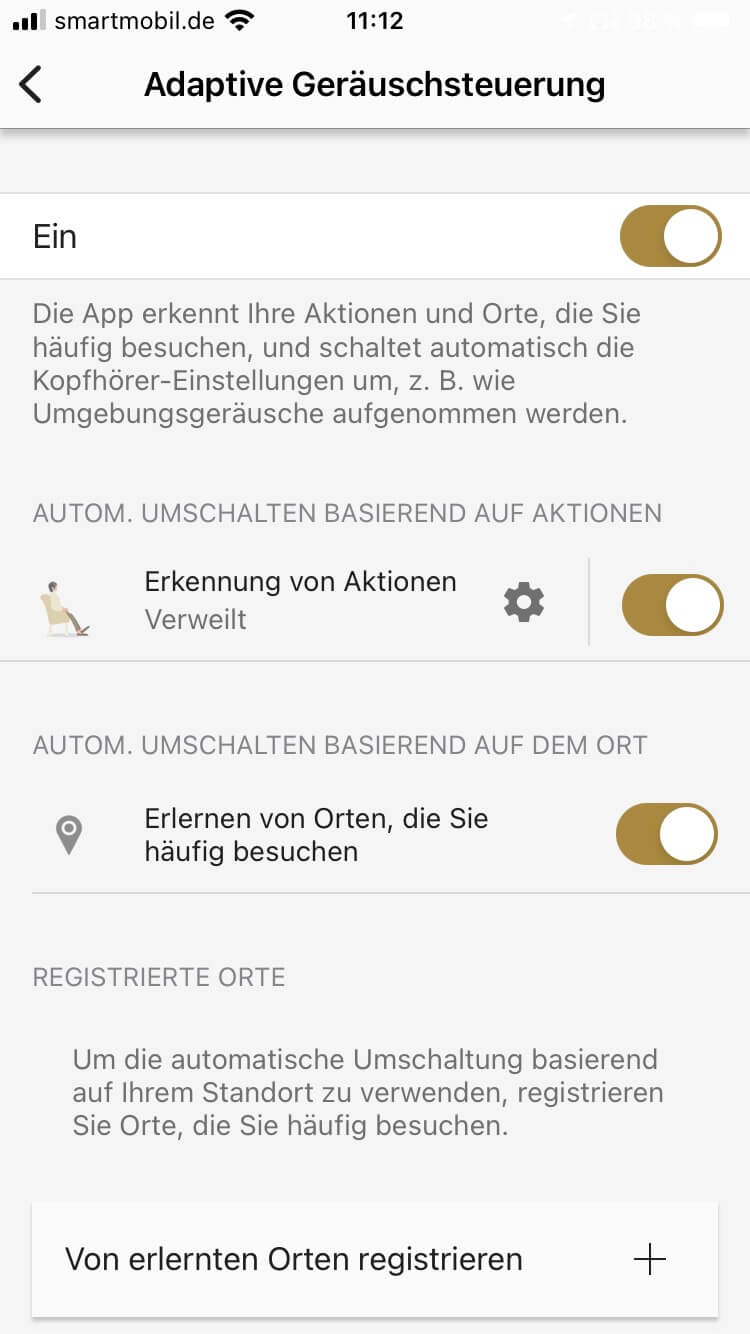Open settings gear for Erkennung von Aktionen
Image resolution: width=750 pixels, height=1334 pixels.
click(524, 602)
